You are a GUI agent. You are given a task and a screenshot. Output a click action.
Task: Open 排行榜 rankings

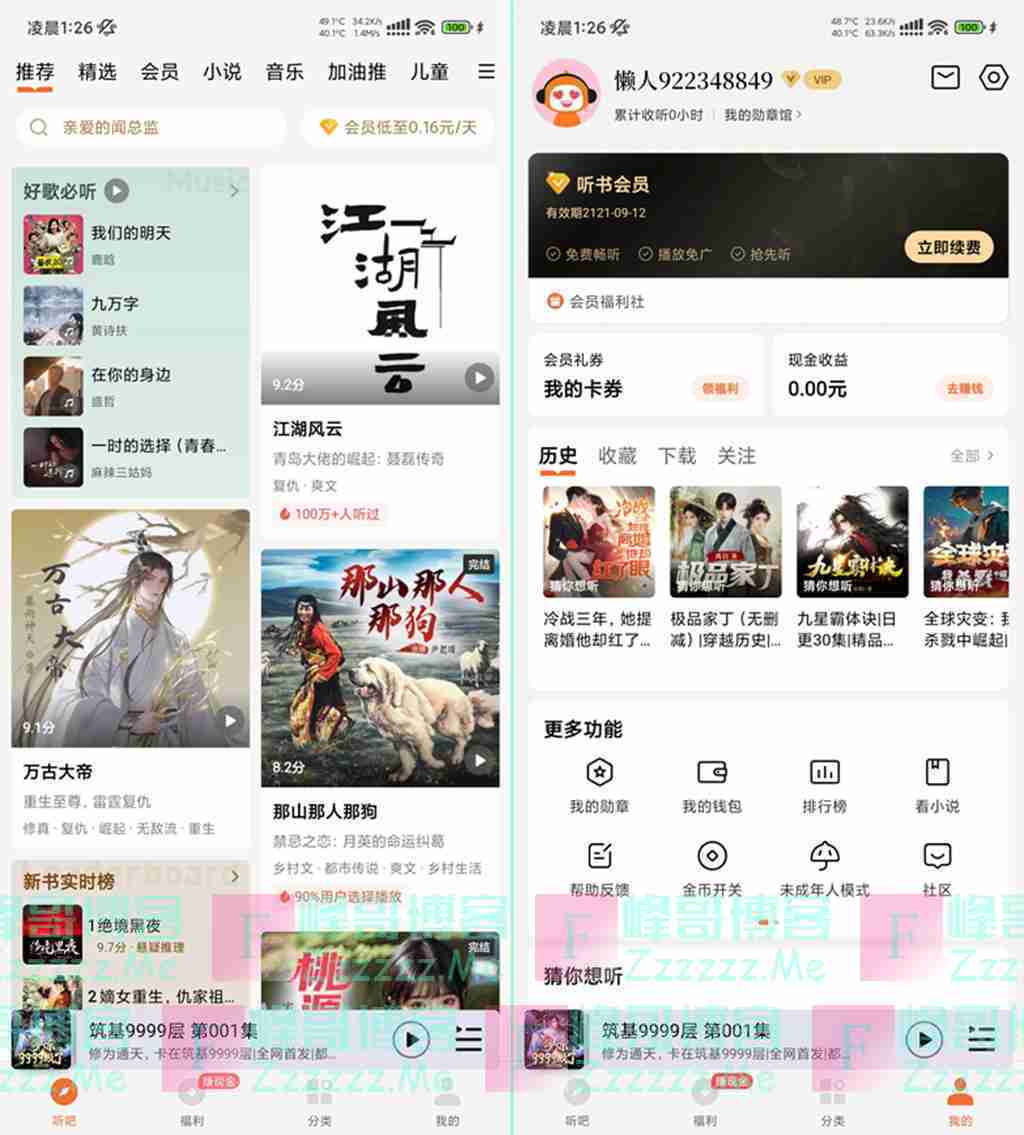(x=824, y=786)
